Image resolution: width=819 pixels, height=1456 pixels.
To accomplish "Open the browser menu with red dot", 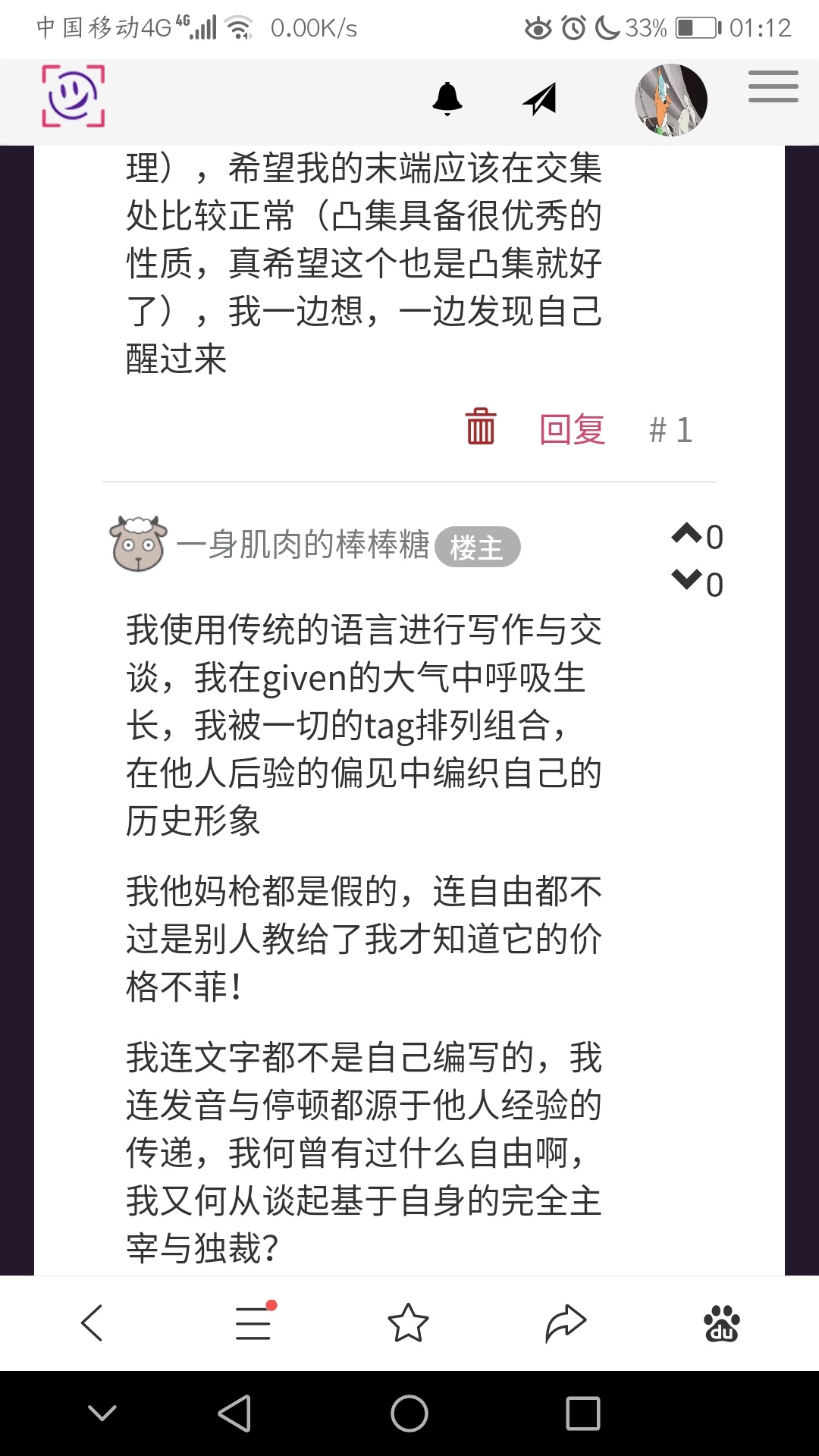I will 253,1323.
